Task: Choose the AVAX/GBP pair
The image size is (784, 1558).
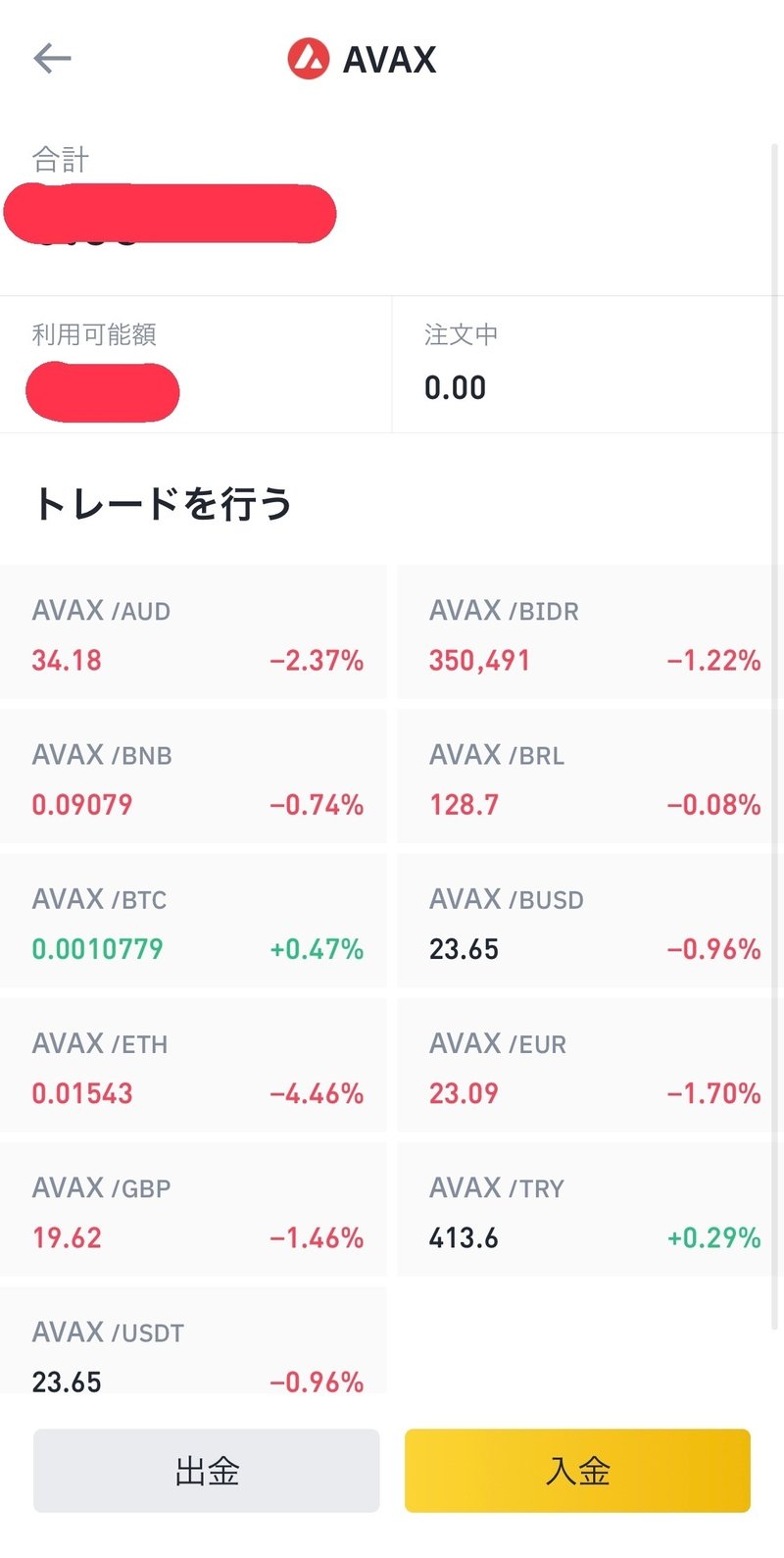Action: [193, 1209]
